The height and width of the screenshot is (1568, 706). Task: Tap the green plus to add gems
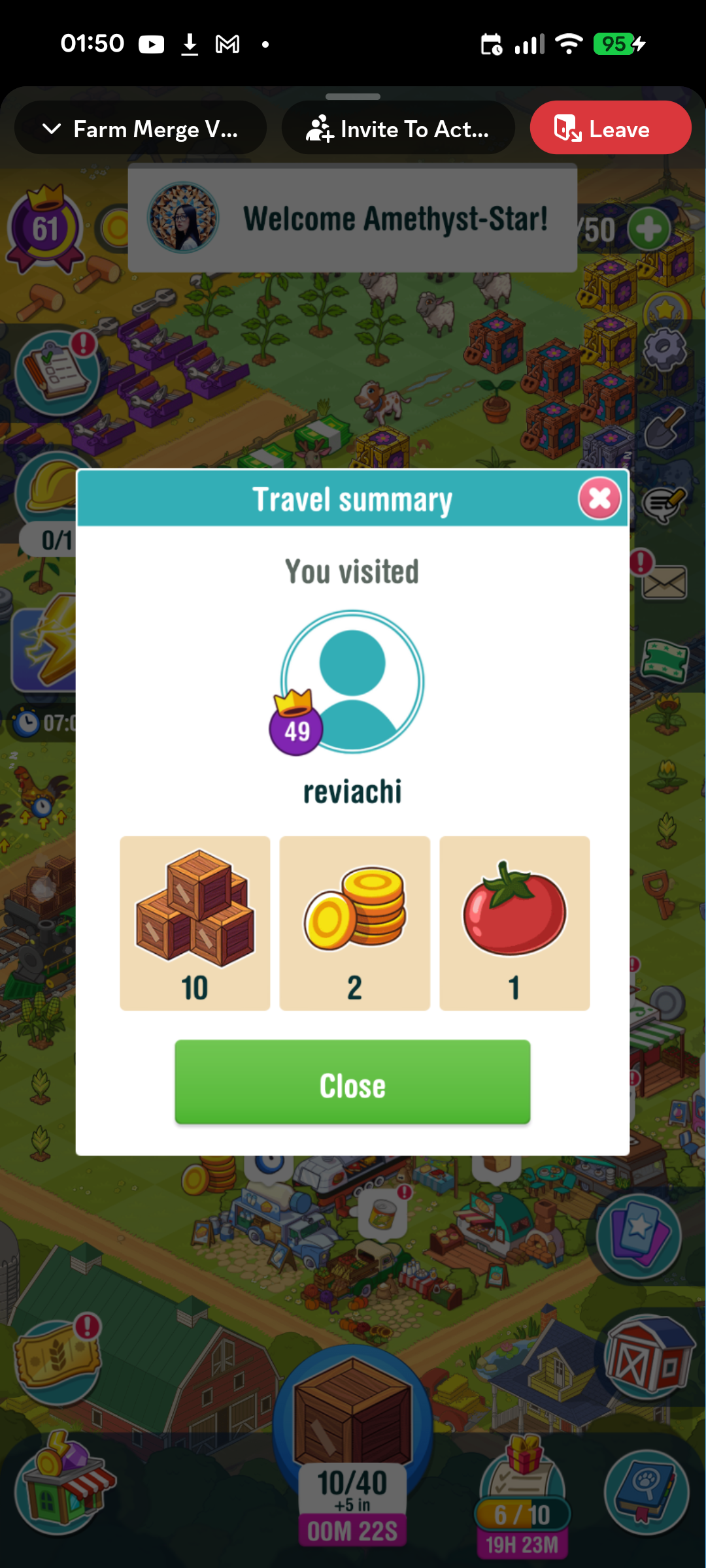[x=648, y=229]
